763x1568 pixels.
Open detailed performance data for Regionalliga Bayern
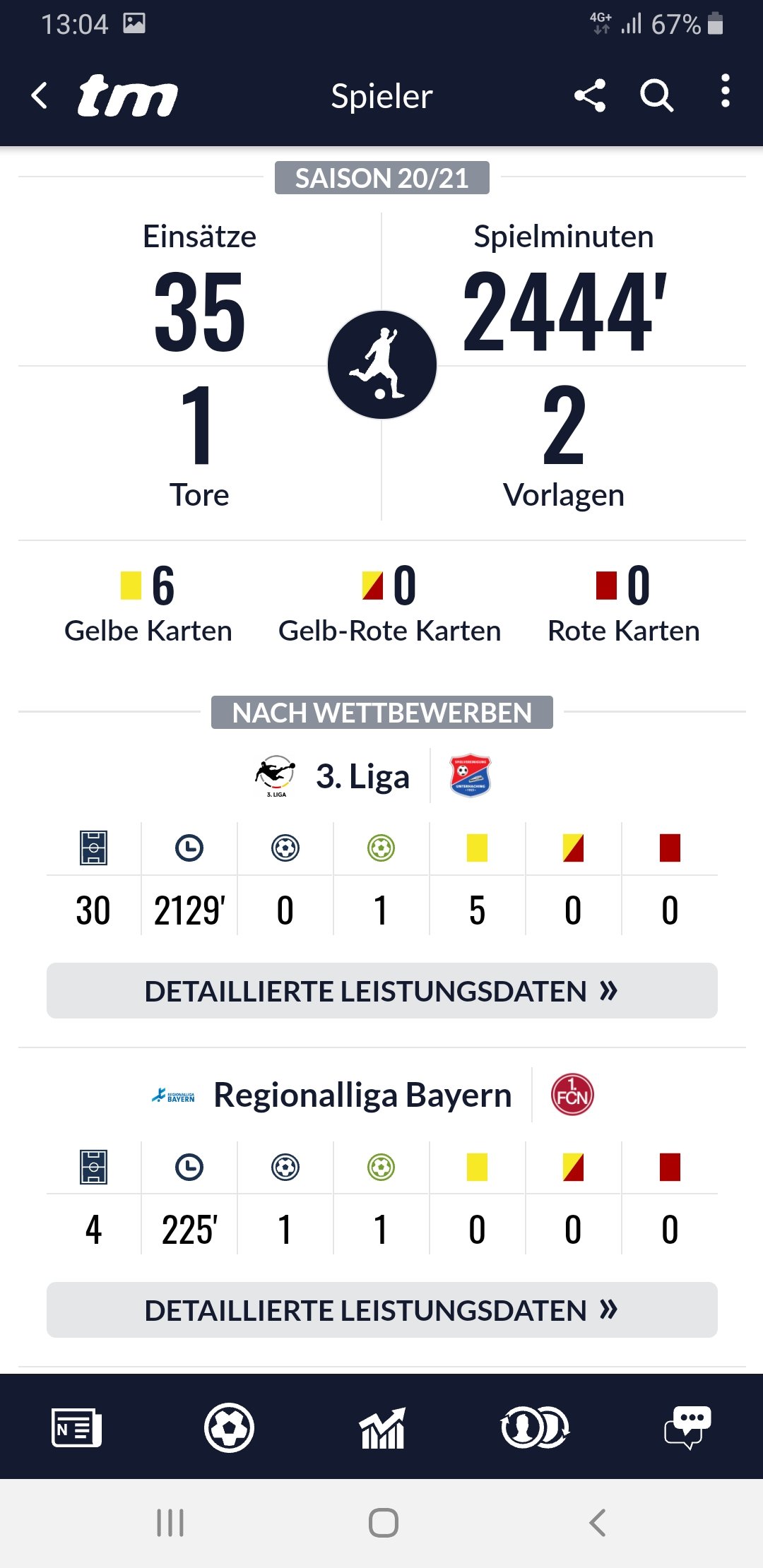pos(381,1309)
